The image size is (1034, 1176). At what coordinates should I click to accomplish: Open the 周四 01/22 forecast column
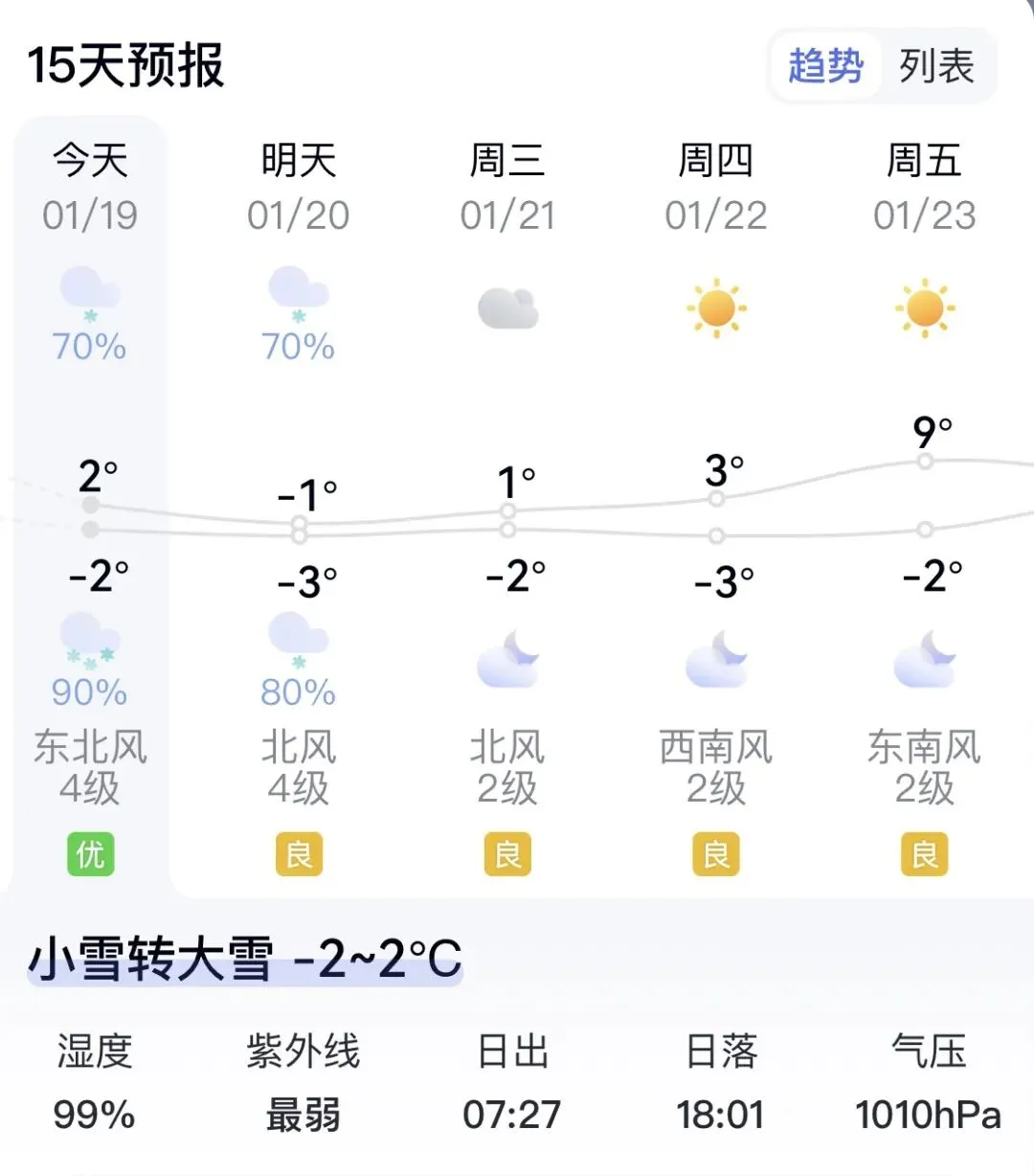(x=716, y=188)
